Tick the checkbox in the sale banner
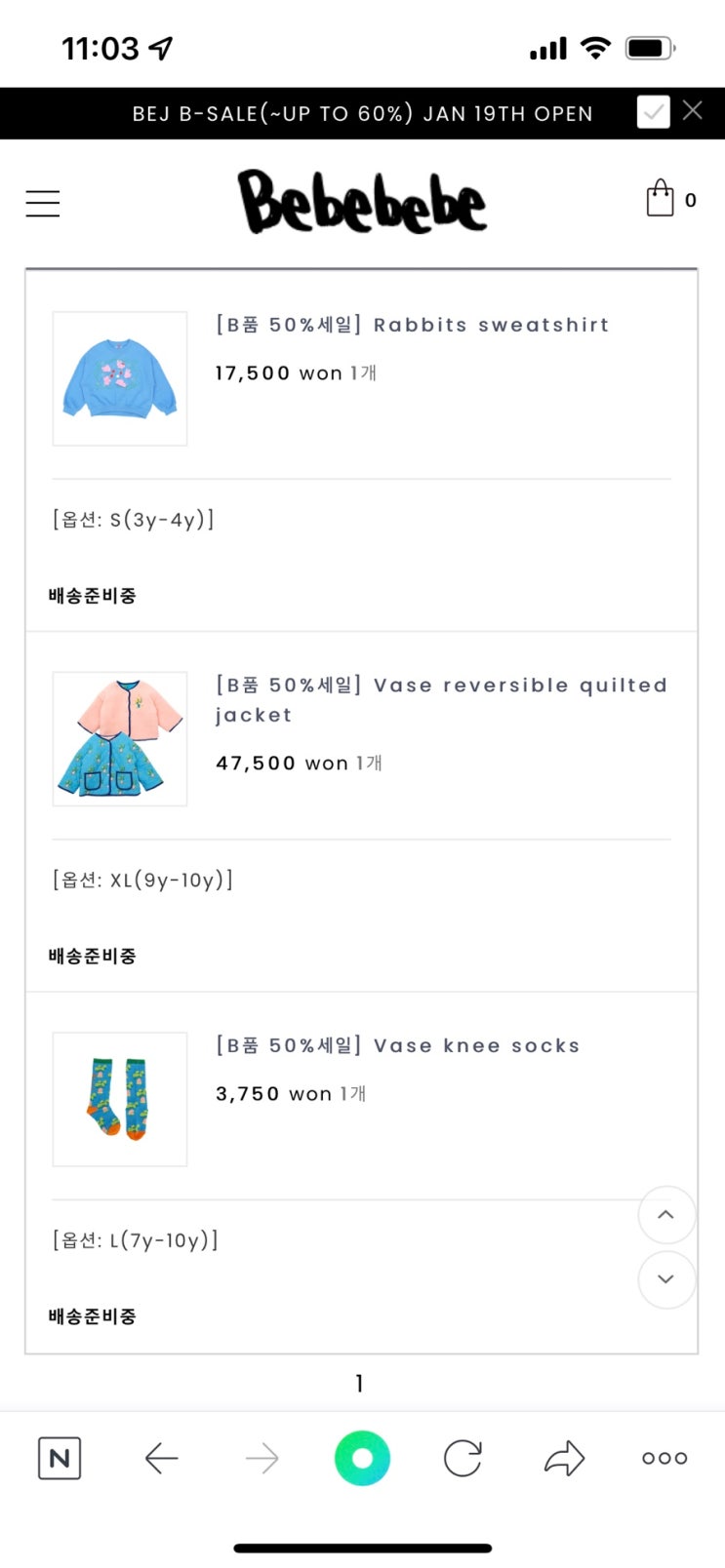725x1568 pixels. 653,112
